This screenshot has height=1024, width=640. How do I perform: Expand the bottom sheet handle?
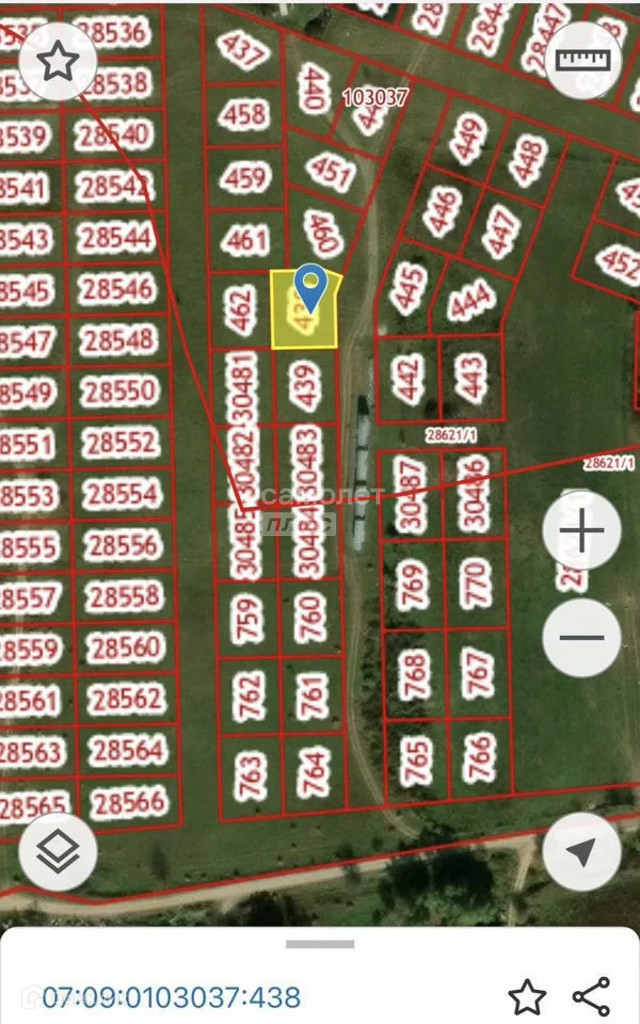320,943
